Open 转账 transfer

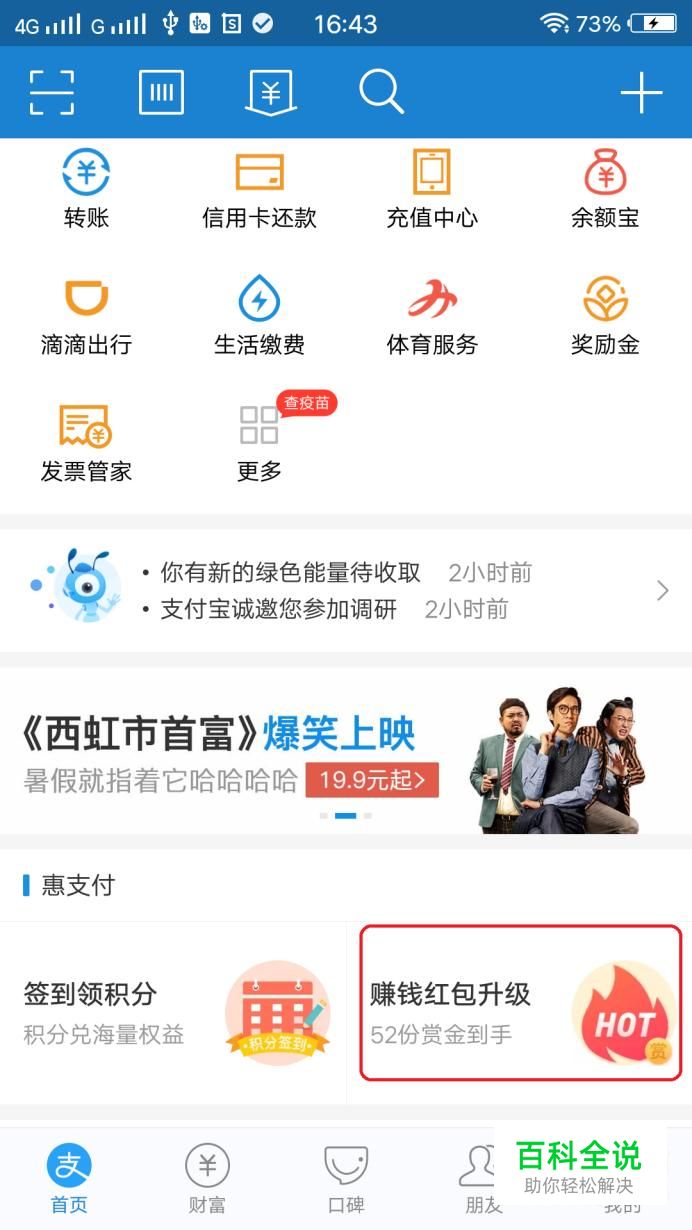(86, 190)
